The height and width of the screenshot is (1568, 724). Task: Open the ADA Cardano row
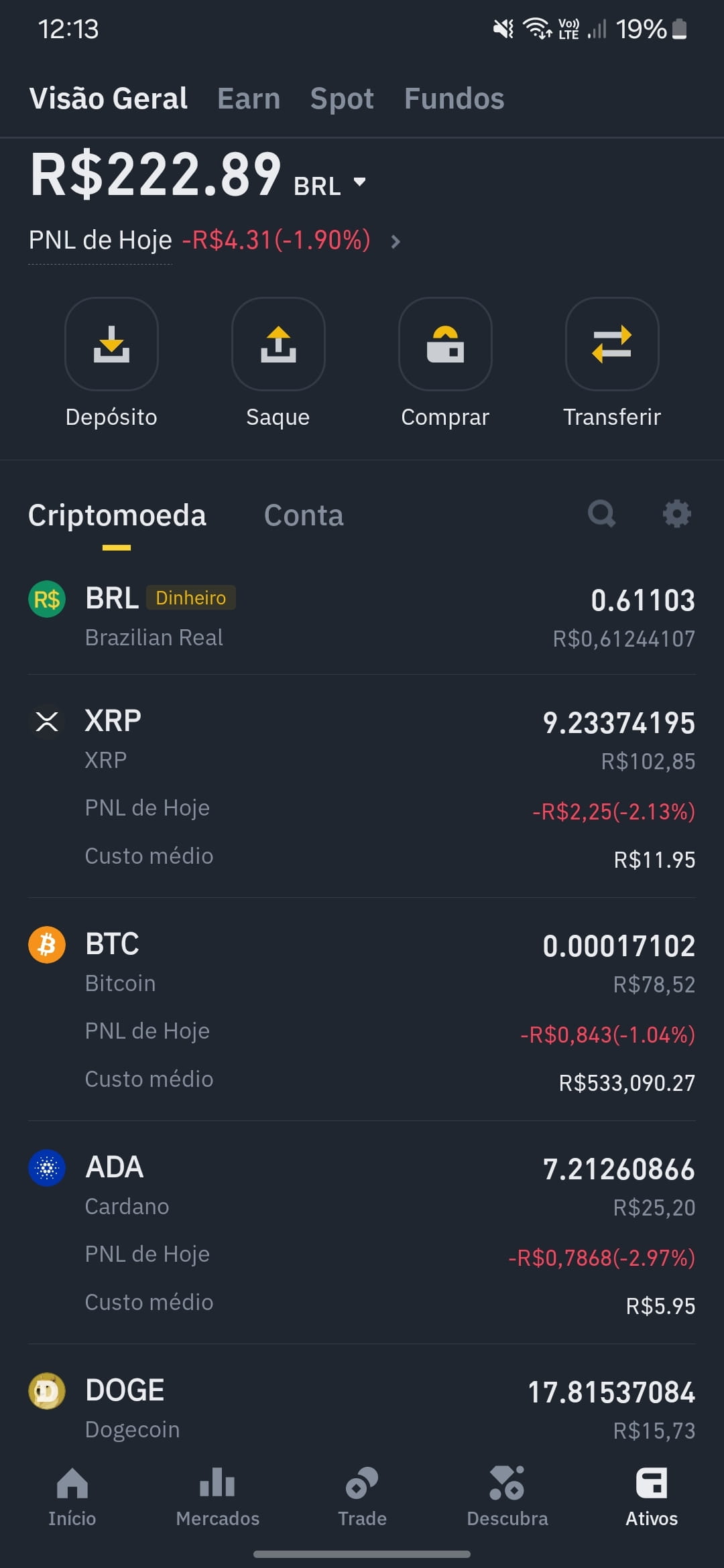tap(362, 1232)
